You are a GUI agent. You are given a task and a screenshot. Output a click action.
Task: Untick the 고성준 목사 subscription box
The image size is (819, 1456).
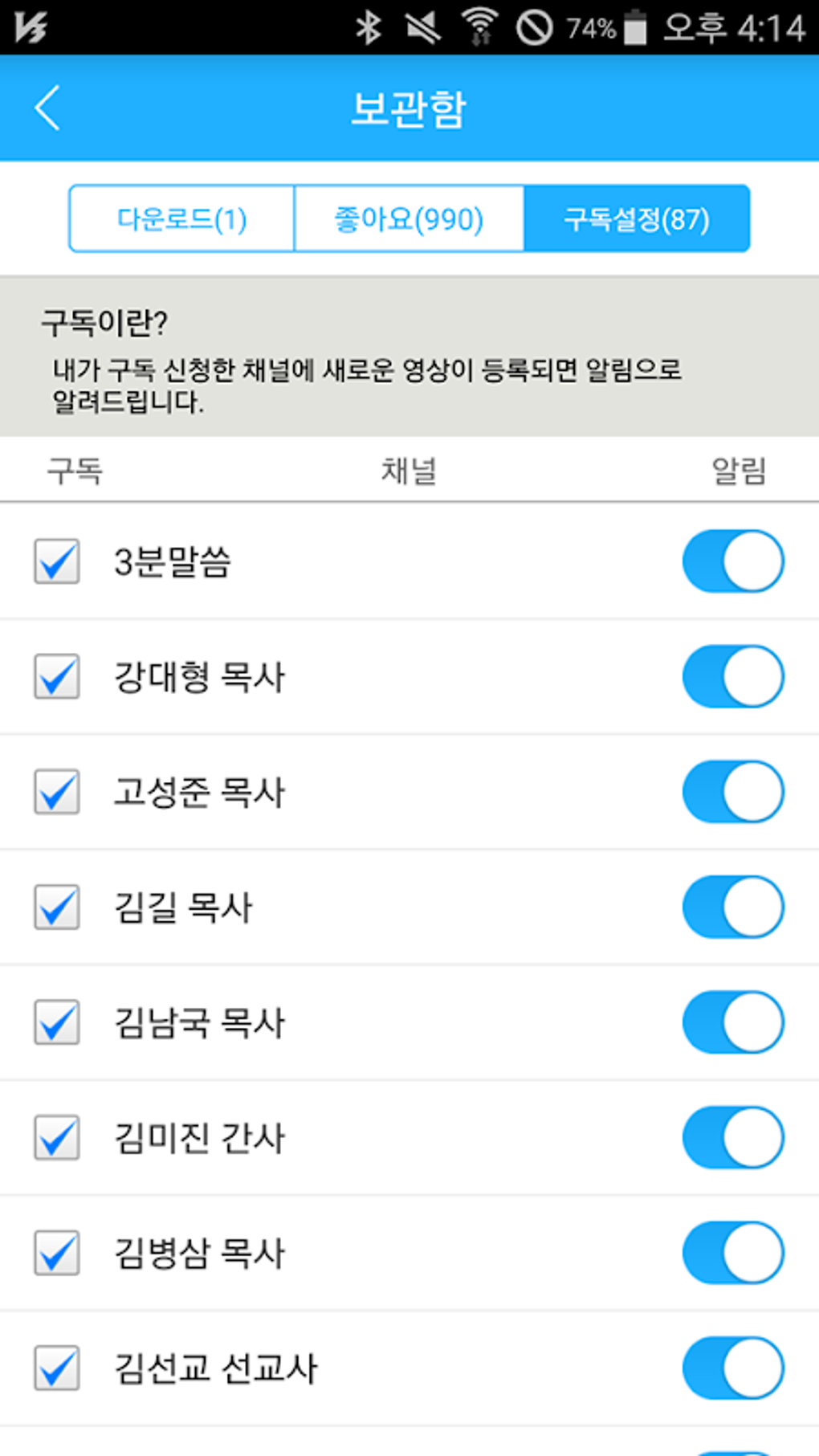click(x=57, y=792)
